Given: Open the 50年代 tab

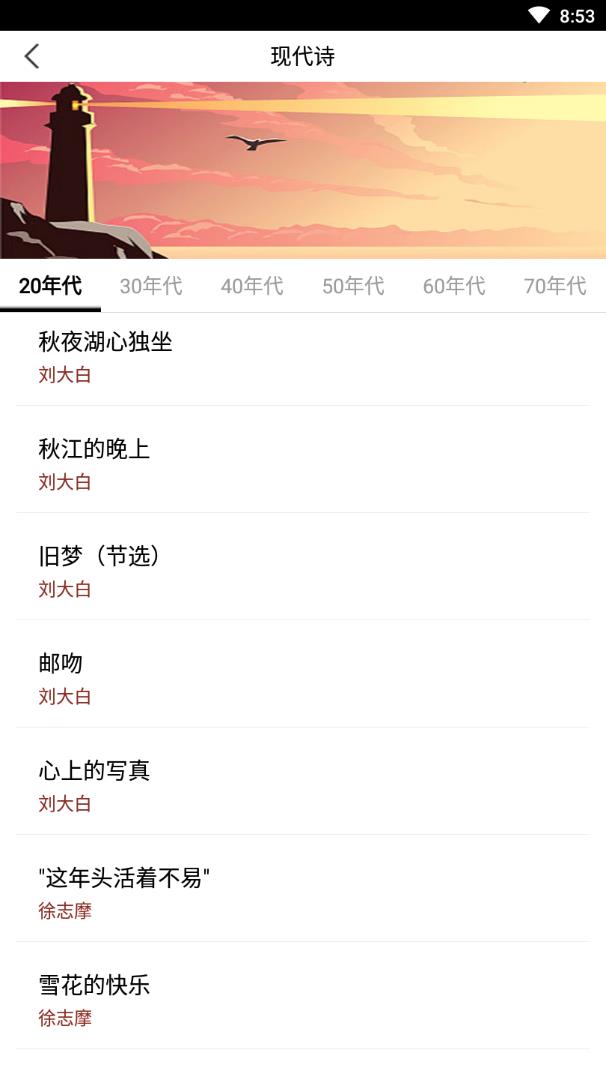Looking at the screenshot, I should click(x=353, y=285).
